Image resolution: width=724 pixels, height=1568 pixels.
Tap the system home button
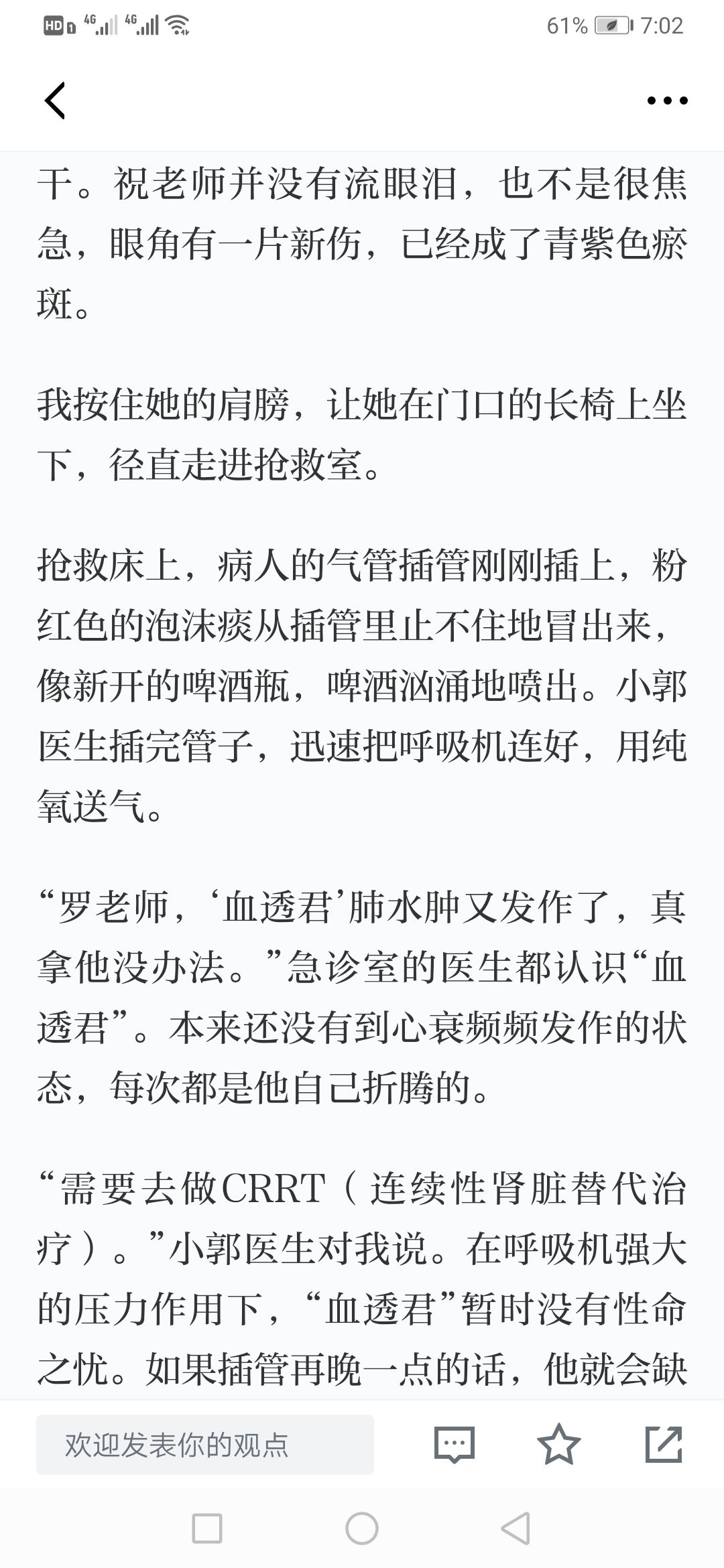click(x=362, y=1528)
